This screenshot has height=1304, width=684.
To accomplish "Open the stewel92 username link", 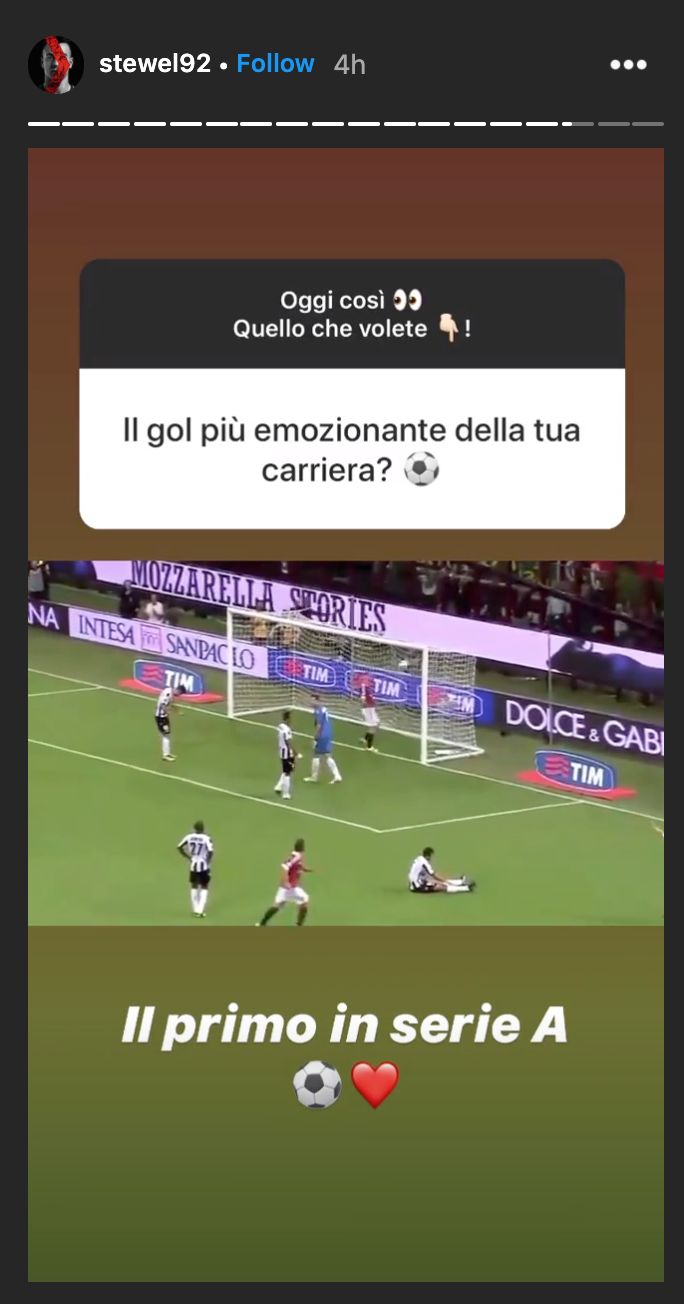I will pos(155,64).
